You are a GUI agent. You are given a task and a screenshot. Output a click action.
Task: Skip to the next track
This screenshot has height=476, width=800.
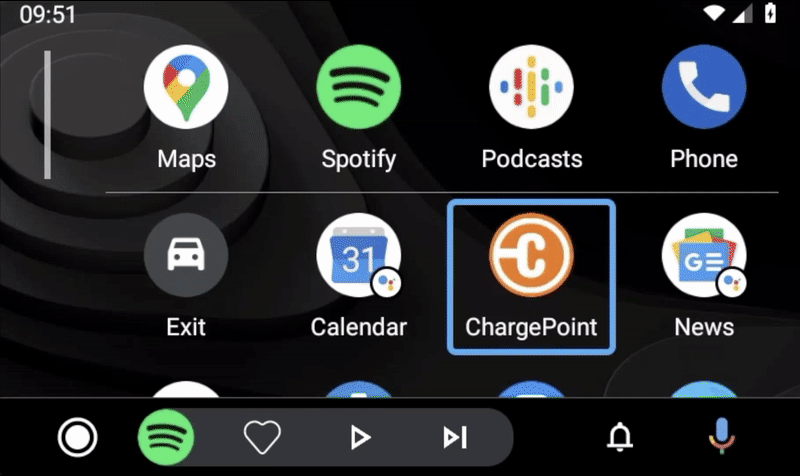coord(455,437)
